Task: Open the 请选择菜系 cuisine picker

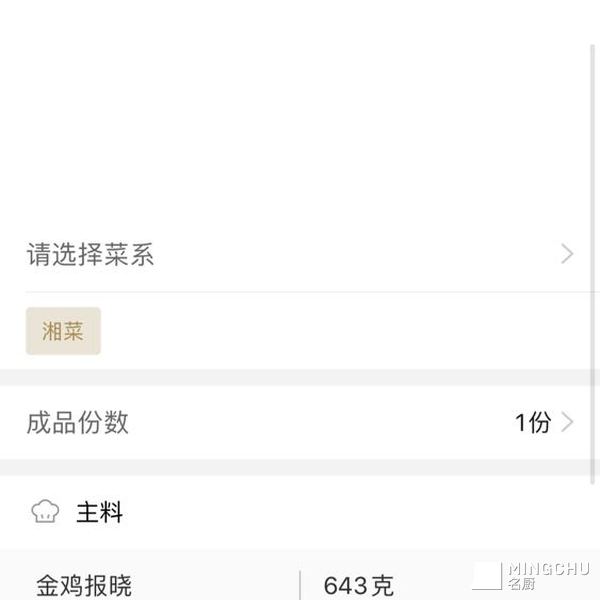Action: [300, 254]
